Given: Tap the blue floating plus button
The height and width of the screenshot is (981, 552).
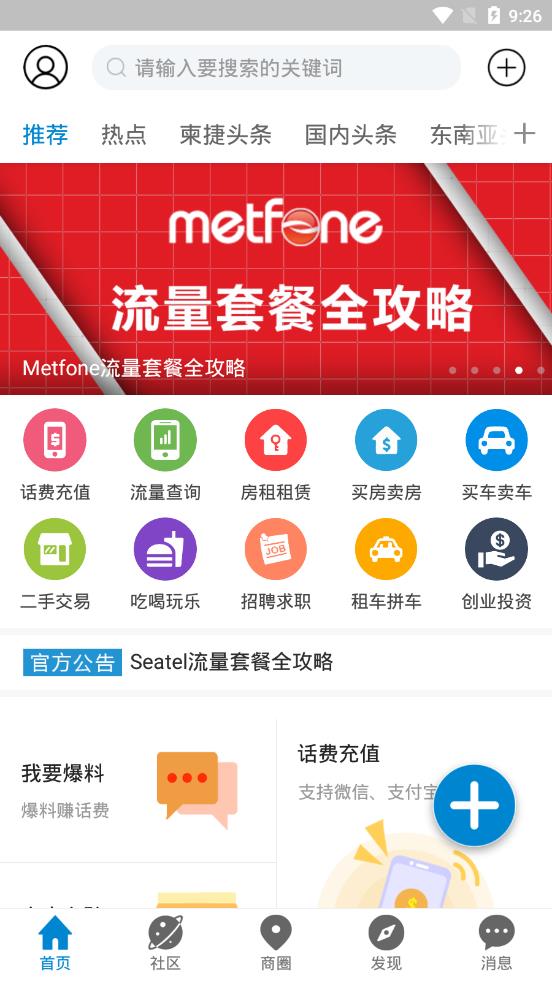Looking at the screenshot, I should [x=474, y=805].
